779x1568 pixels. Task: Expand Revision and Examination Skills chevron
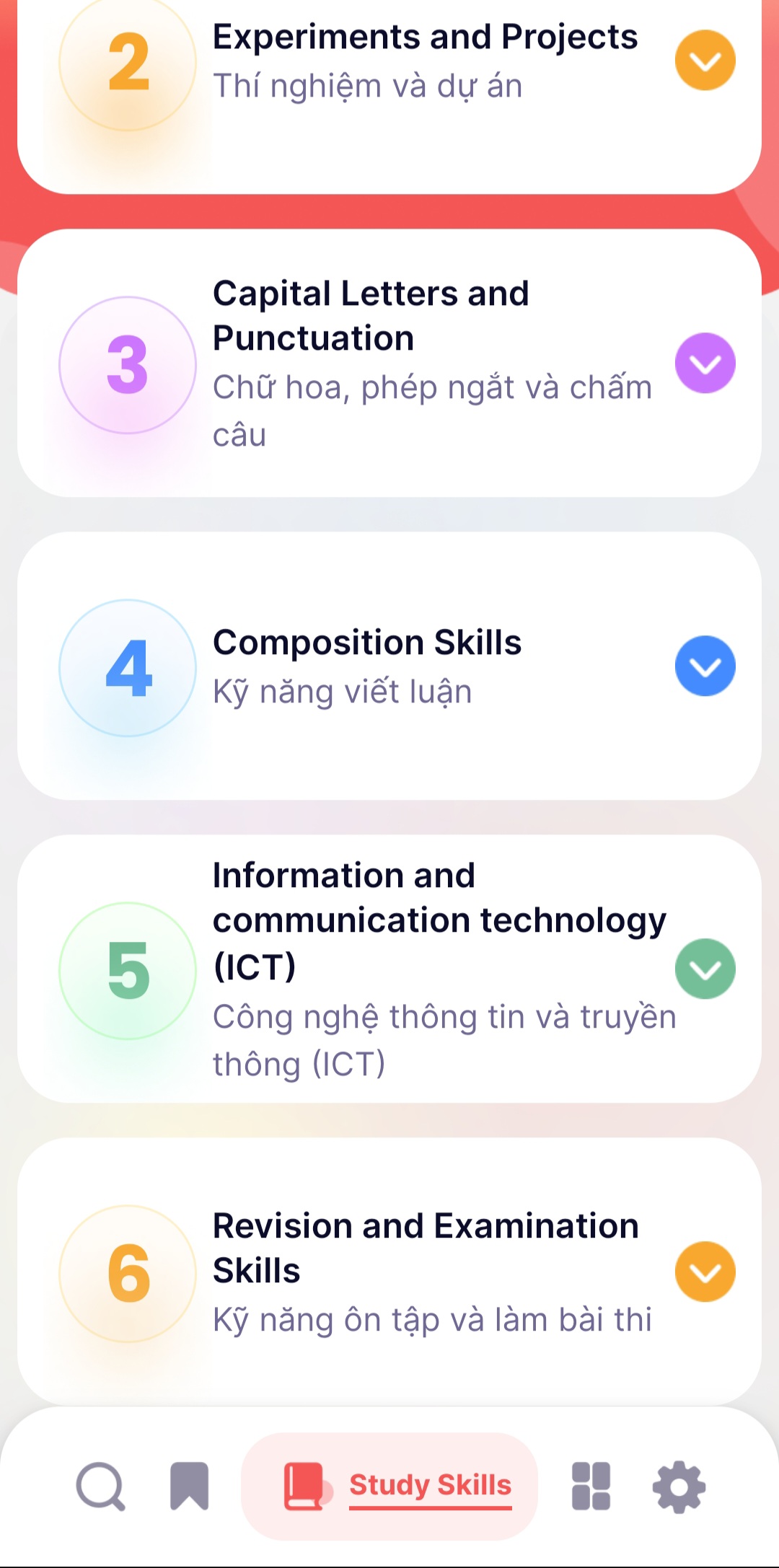tap(705, 1272)
